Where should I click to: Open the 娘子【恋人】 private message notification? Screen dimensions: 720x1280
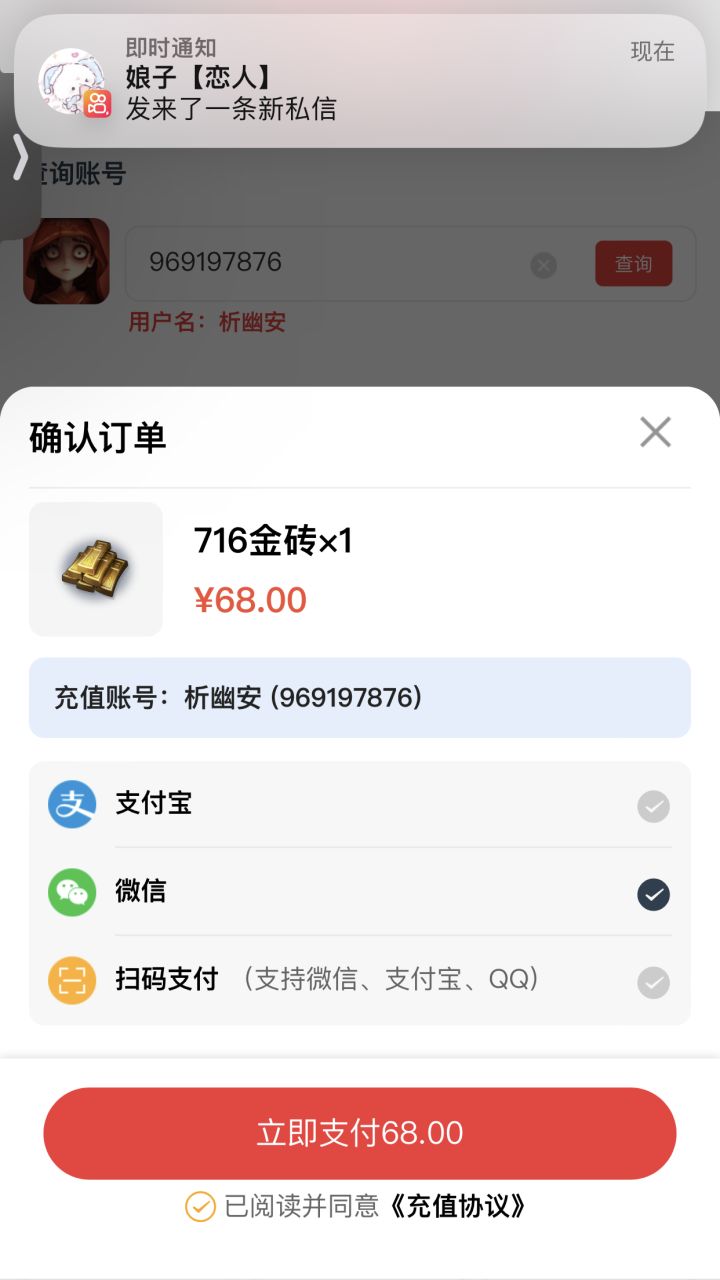[360, 80]
